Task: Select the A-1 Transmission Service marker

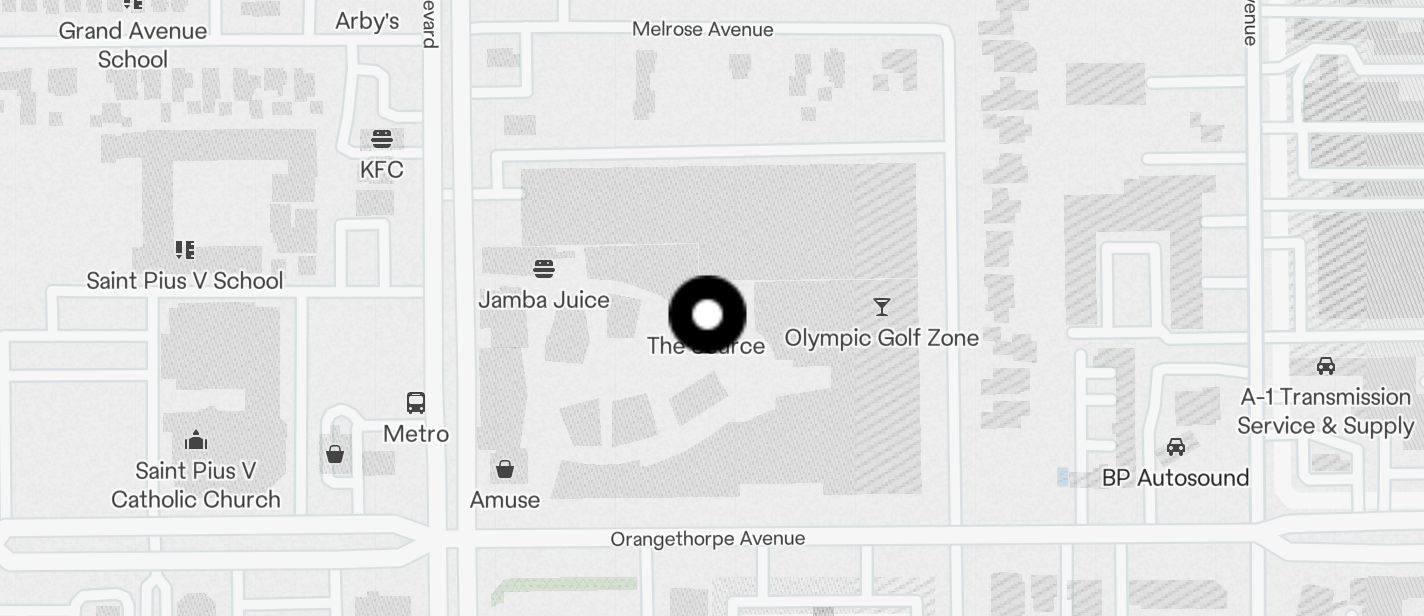Action: tap(1325, 366)
